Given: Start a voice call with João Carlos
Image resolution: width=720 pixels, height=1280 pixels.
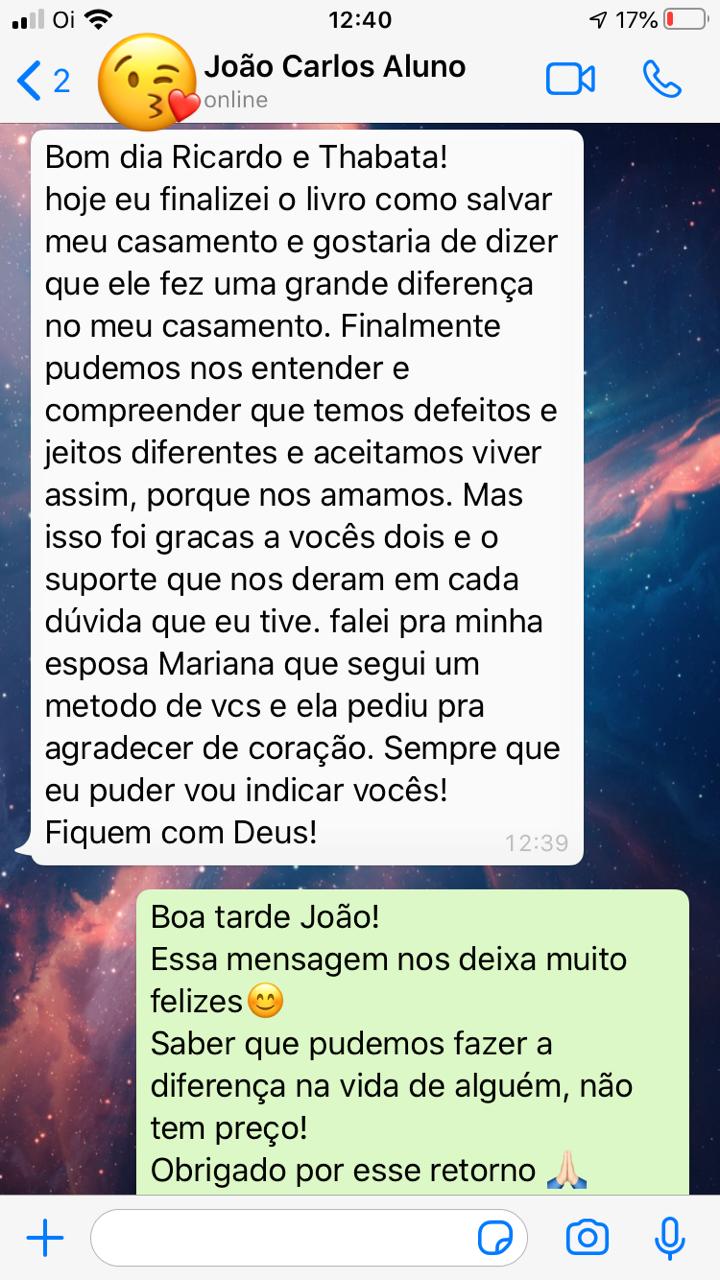Looking at the screenshot, I should [x=661, y=80].
